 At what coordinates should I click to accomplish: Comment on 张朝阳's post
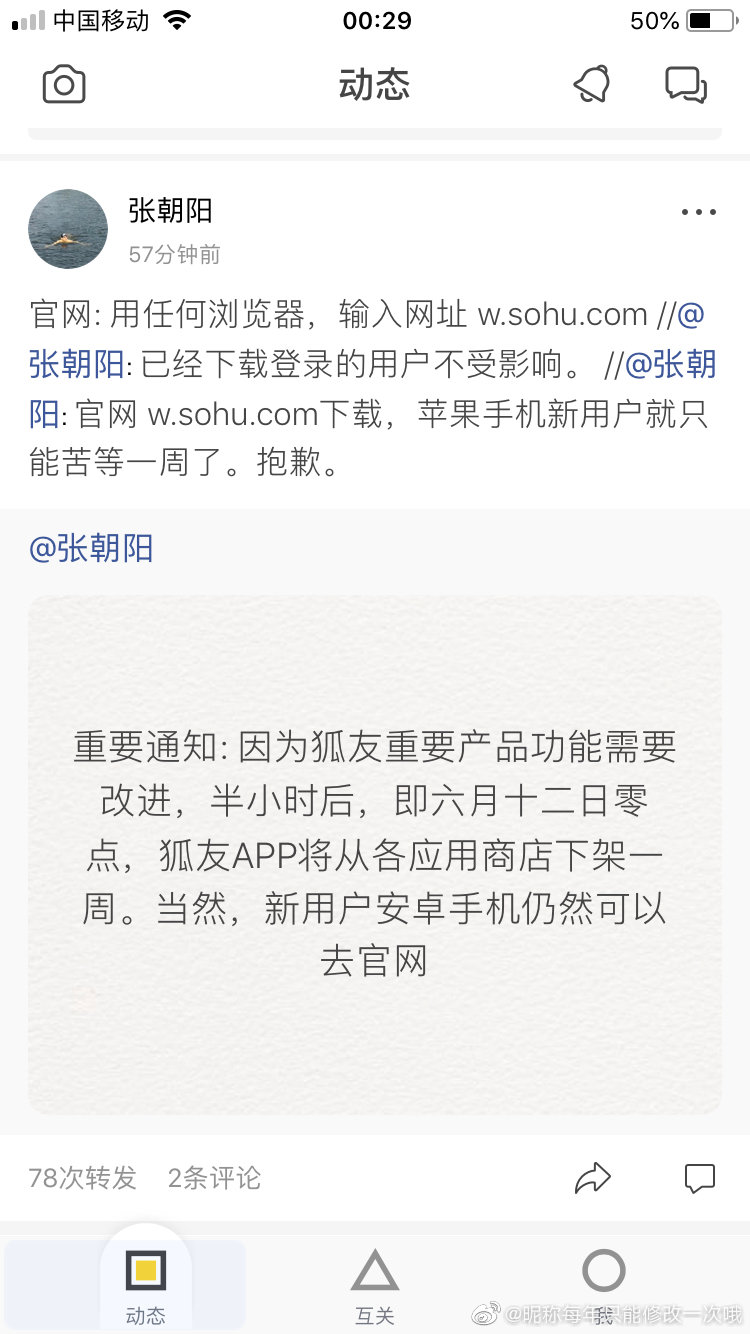(x=699, y=1178)
